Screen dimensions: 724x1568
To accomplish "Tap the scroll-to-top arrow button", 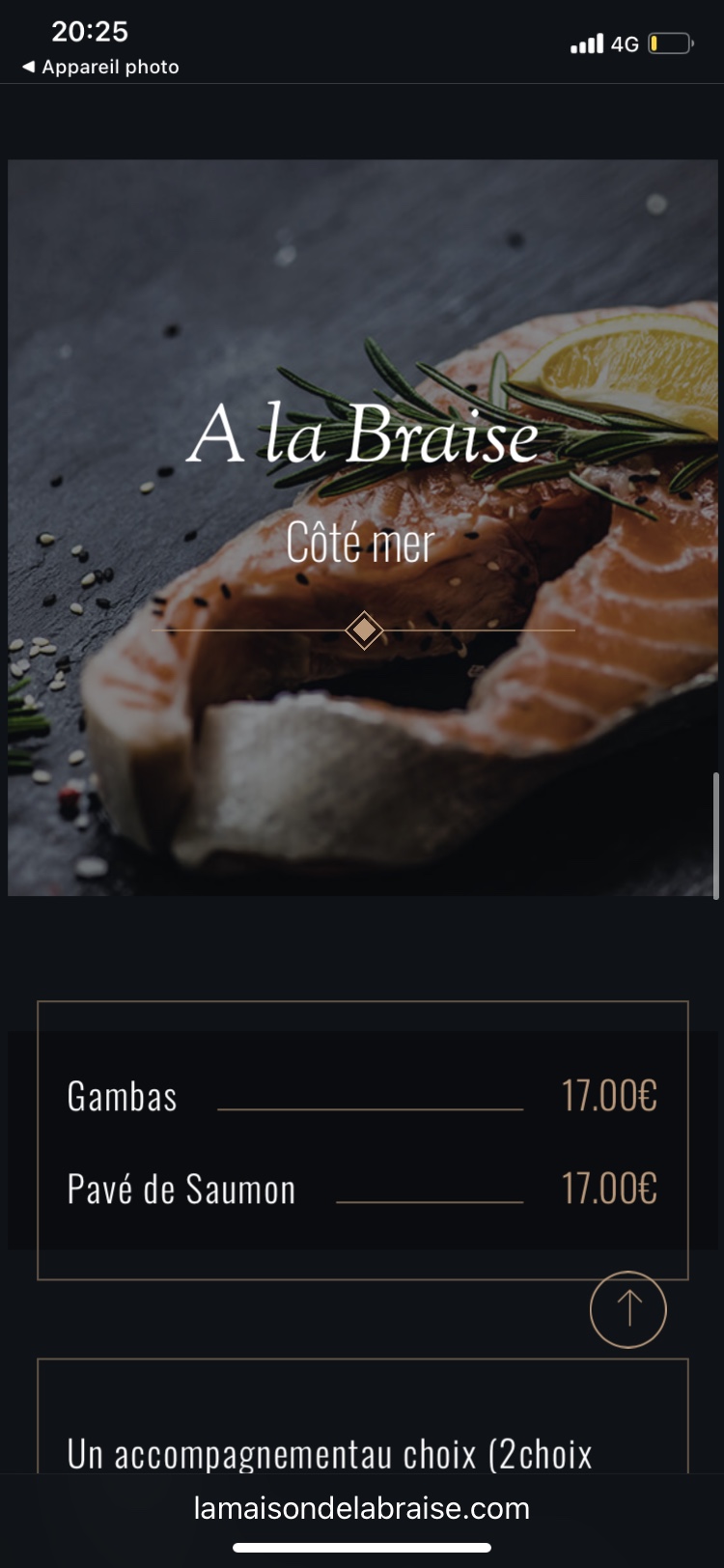I will (x=627, y=1308).
